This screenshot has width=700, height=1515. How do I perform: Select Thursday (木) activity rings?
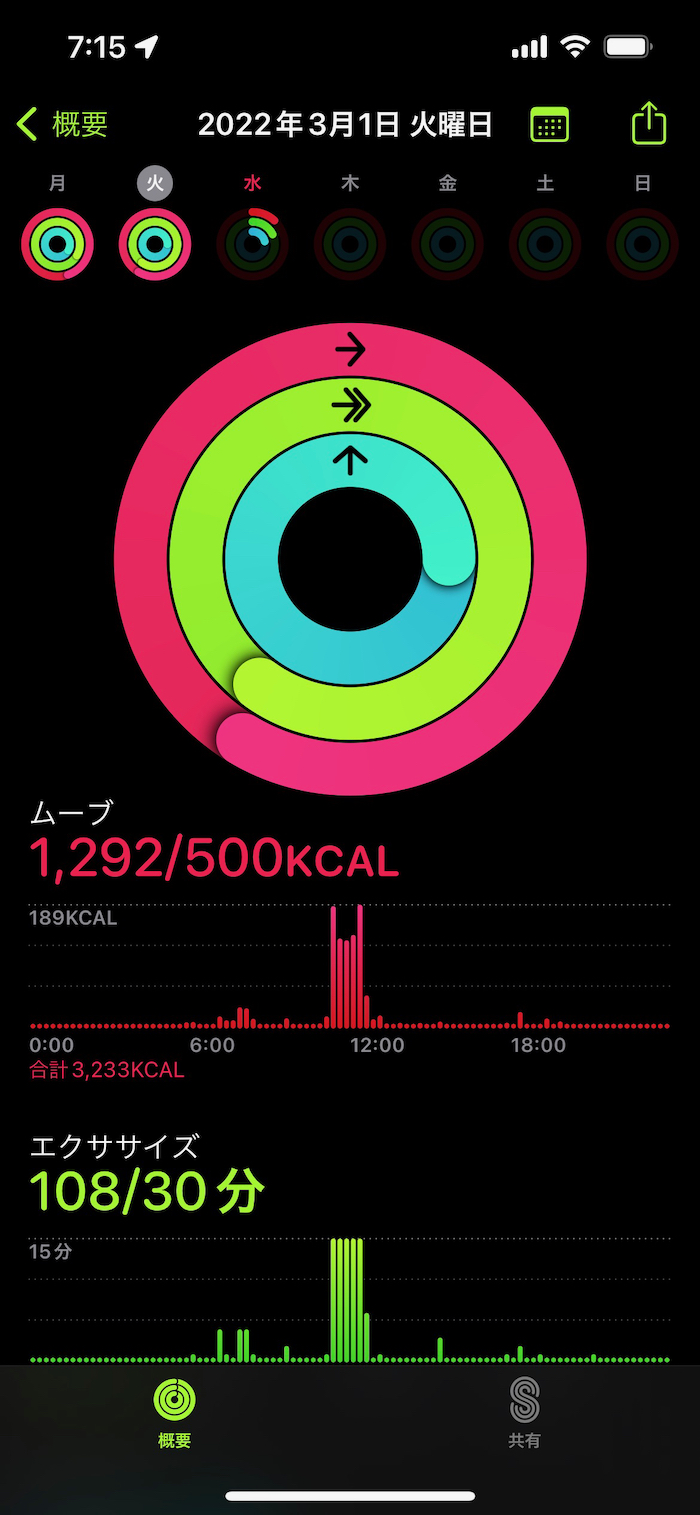tap(350, 243)
